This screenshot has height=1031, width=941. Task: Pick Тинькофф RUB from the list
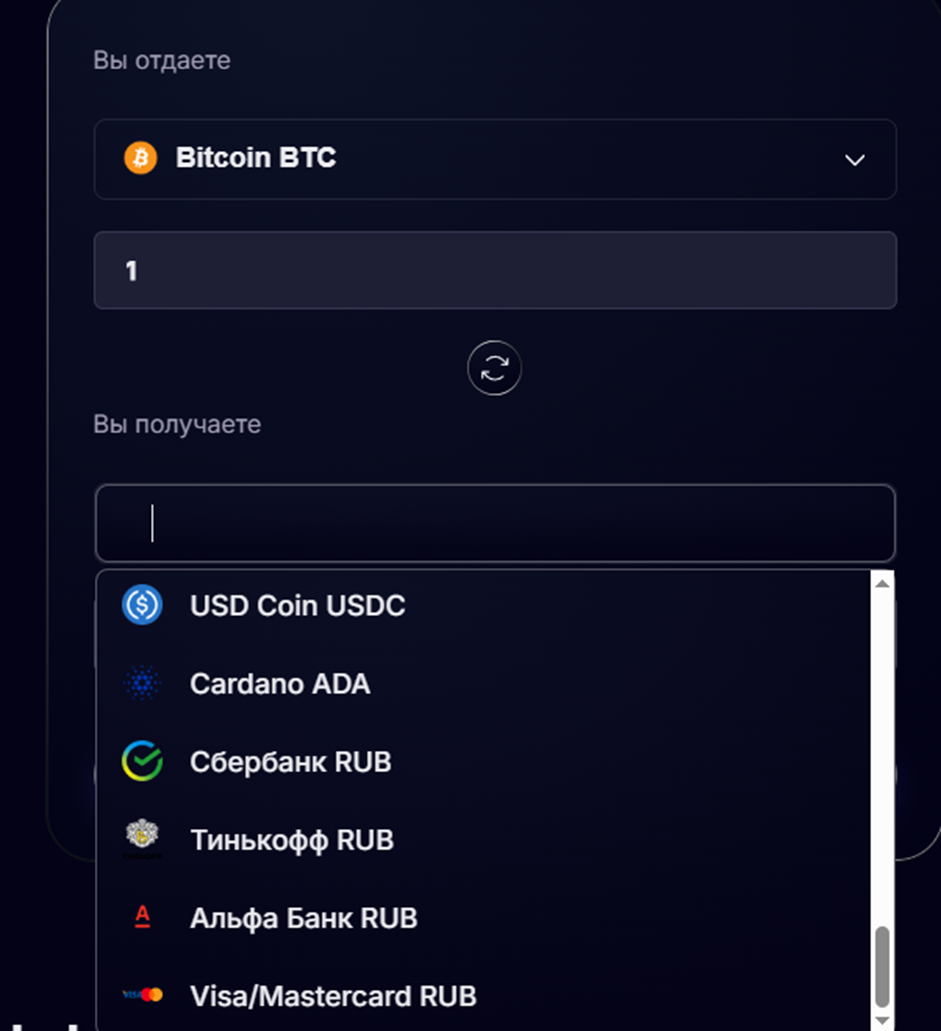(291, 840)
